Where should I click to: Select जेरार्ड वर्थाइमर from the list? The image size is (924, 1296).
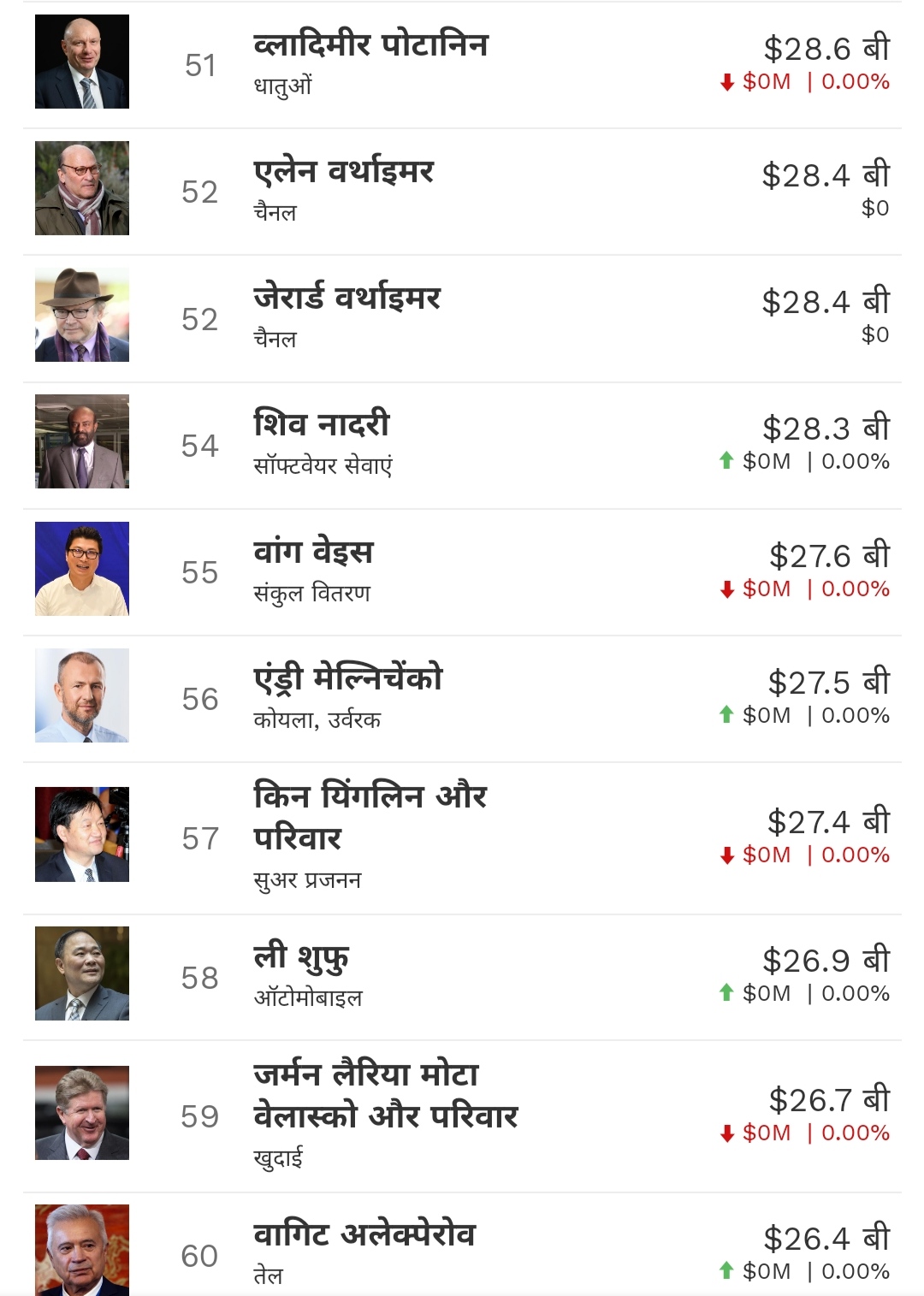pos(346,299)
